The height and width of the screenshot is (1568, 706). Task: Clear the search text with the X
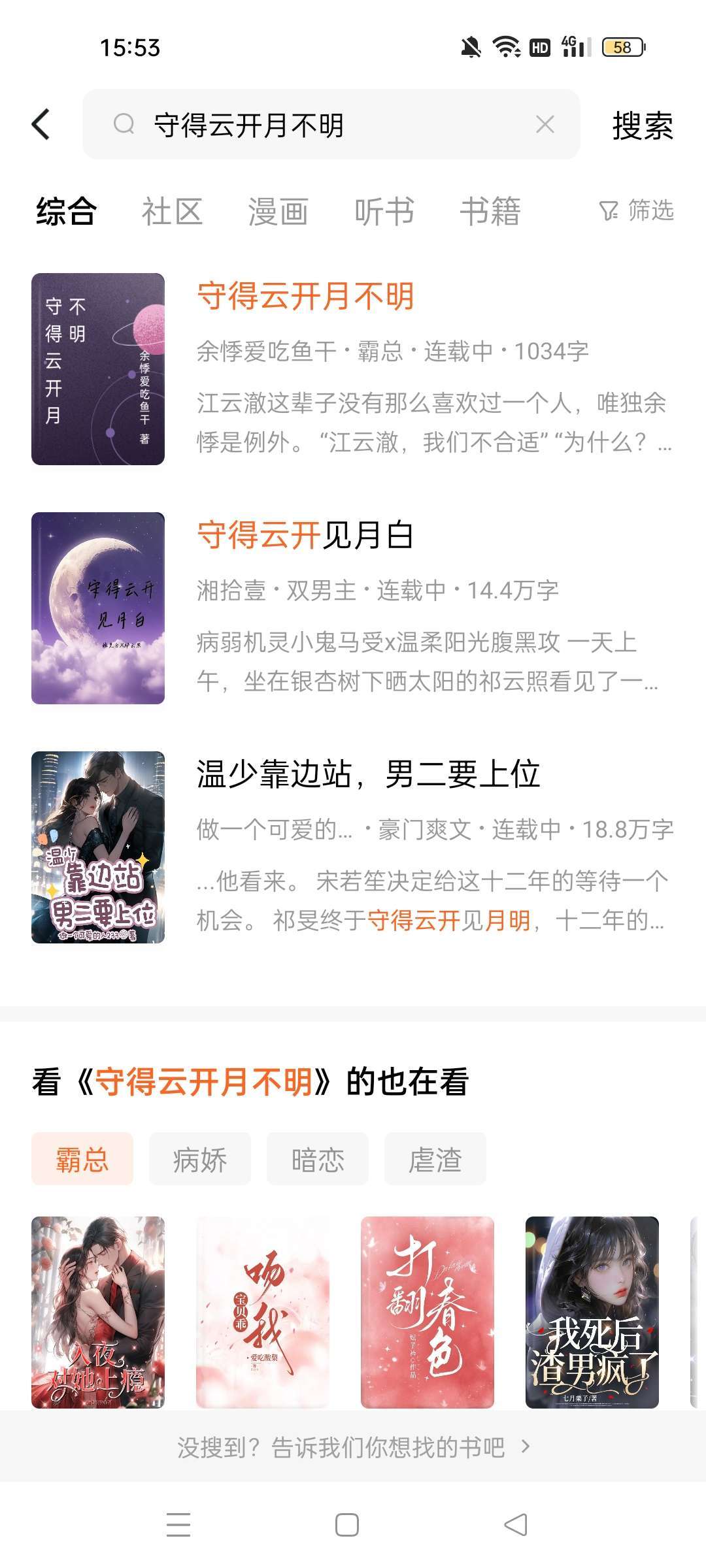[x=545, y=124]
